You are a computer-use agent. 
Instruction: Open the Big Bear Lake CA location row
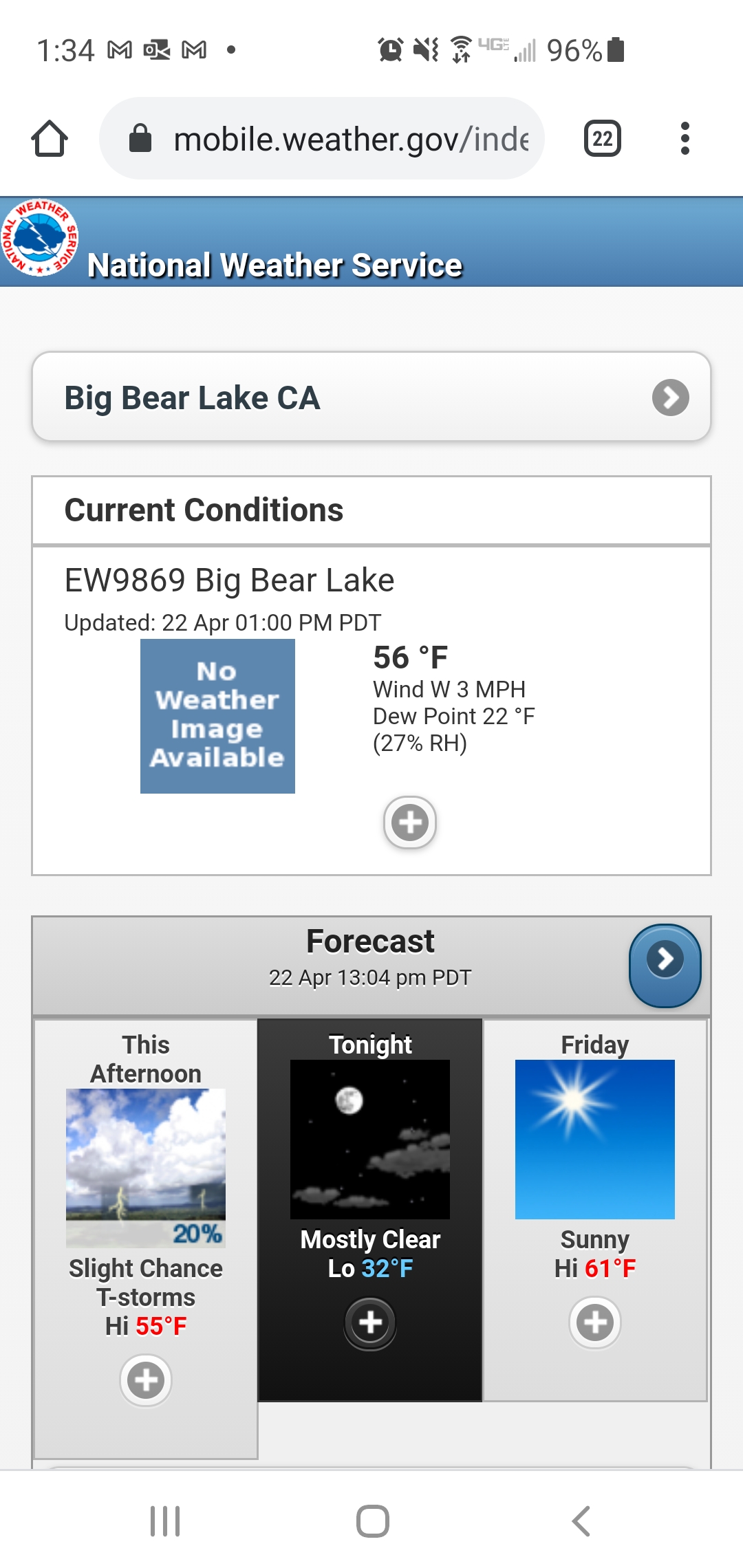tap(371, 397)
